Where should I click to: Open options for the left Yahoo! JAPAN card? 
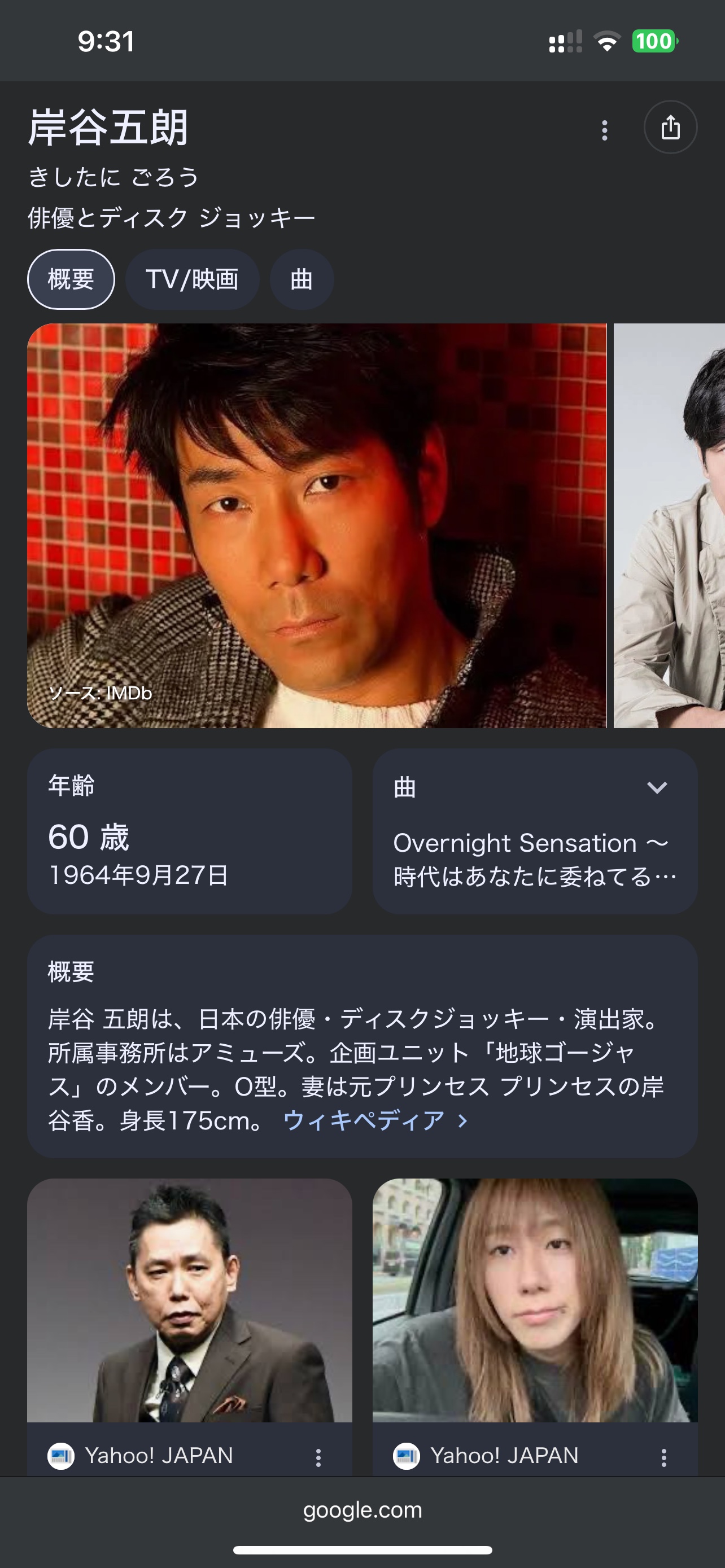318,1457
